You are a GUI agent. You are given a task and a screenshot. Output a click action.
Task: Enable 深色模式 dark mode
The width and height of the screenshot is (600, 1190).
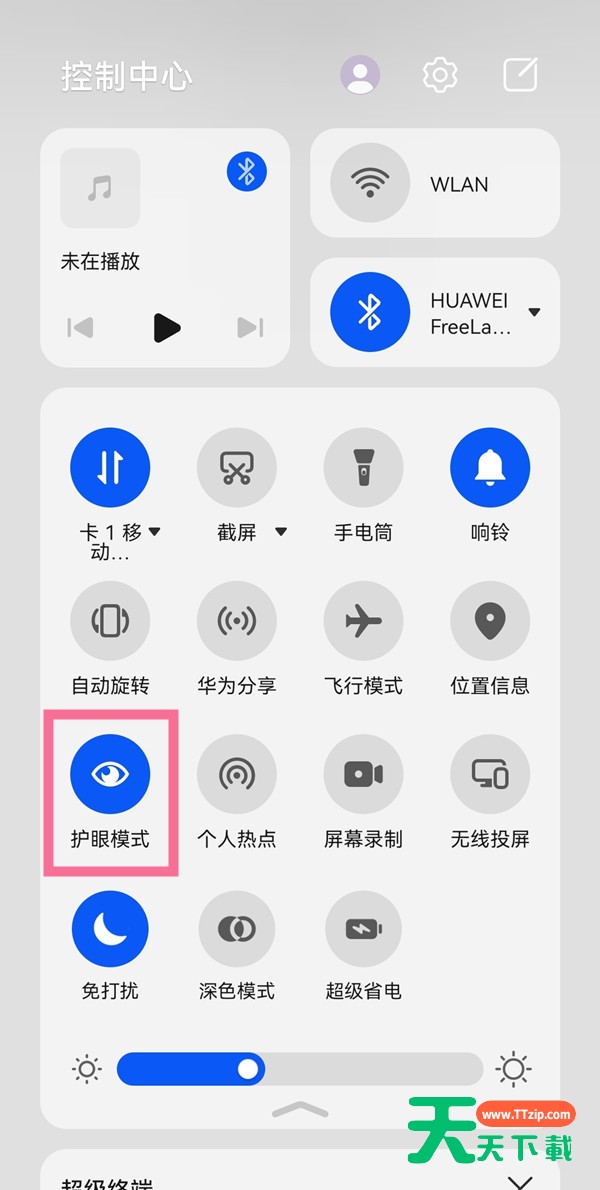(237, 928)
